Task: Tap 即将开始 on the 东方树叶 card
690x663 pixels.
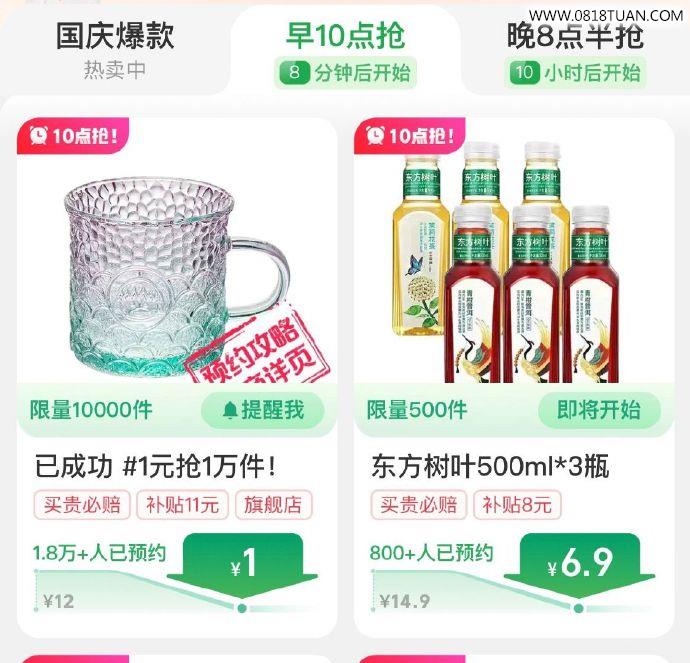Action: (x=599, y=409)
